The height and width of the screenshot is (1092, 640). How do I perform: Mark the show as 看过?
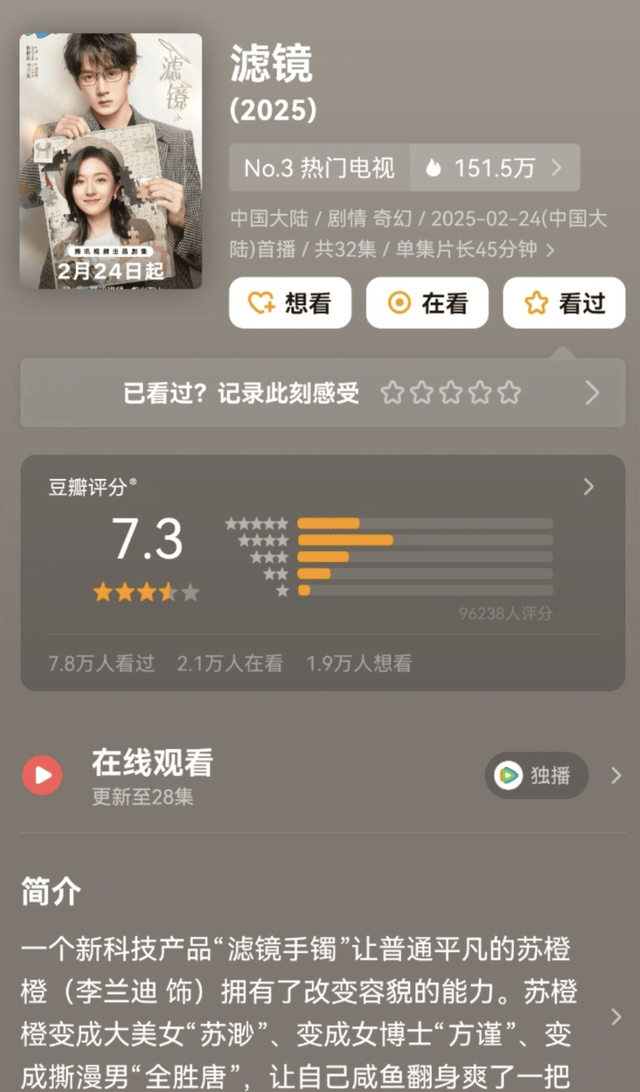tap(564, 303)
